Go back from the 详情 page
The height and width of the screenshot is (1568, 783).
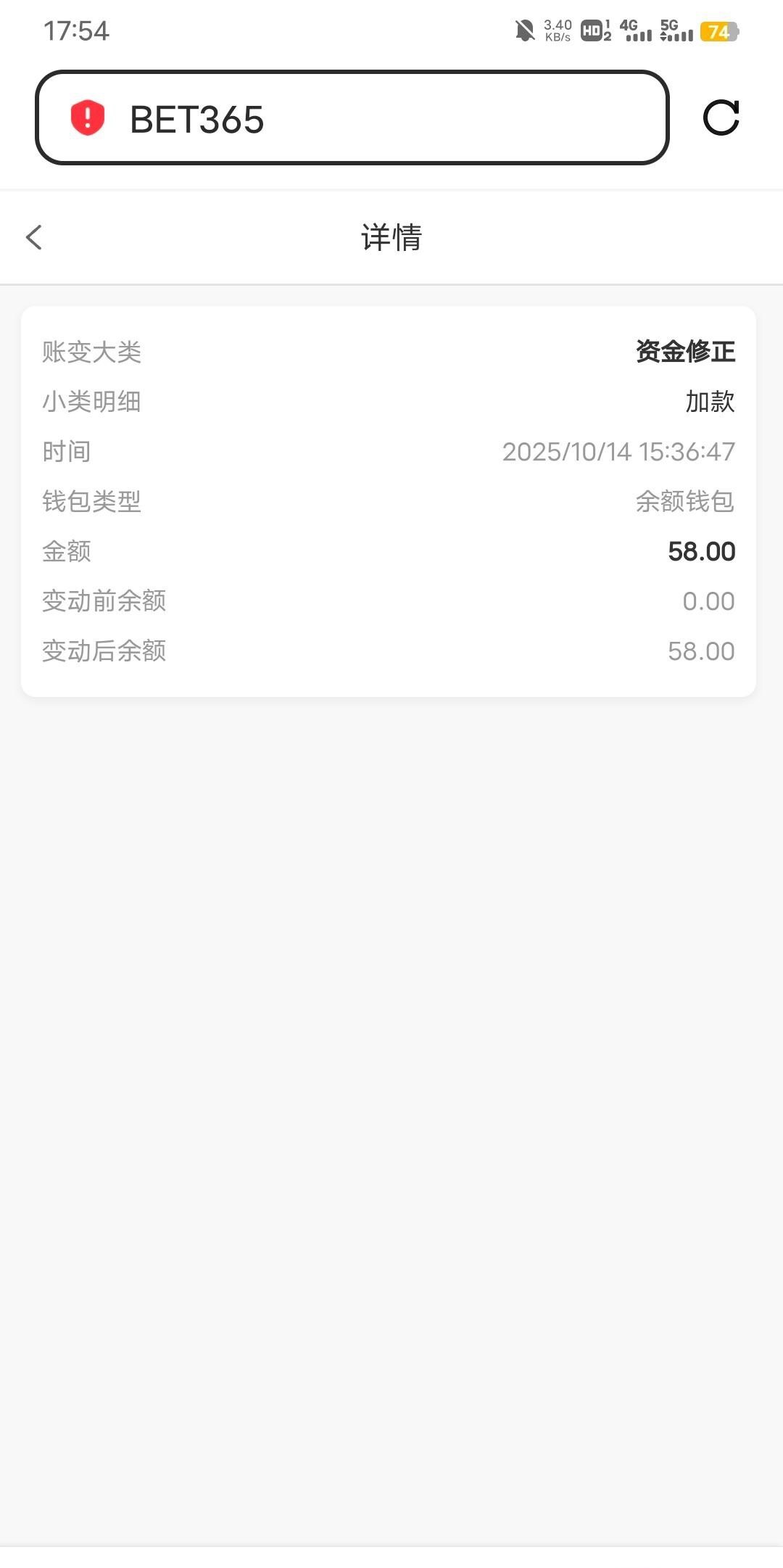(34, 237)
